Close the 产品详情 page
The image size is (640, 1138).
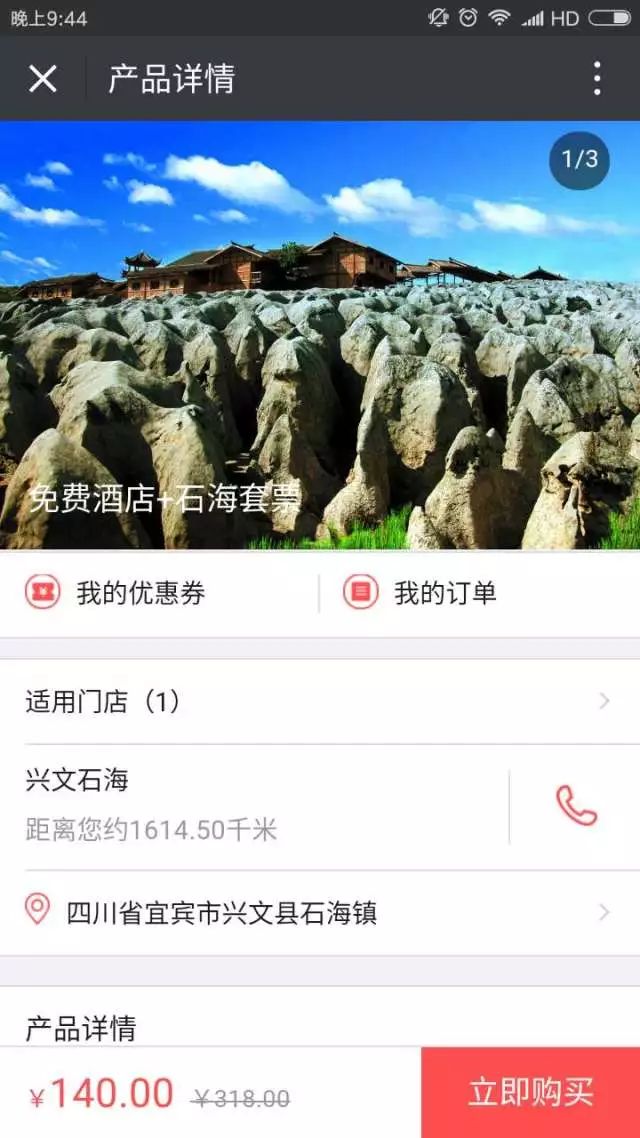click(x=43, y=78)
